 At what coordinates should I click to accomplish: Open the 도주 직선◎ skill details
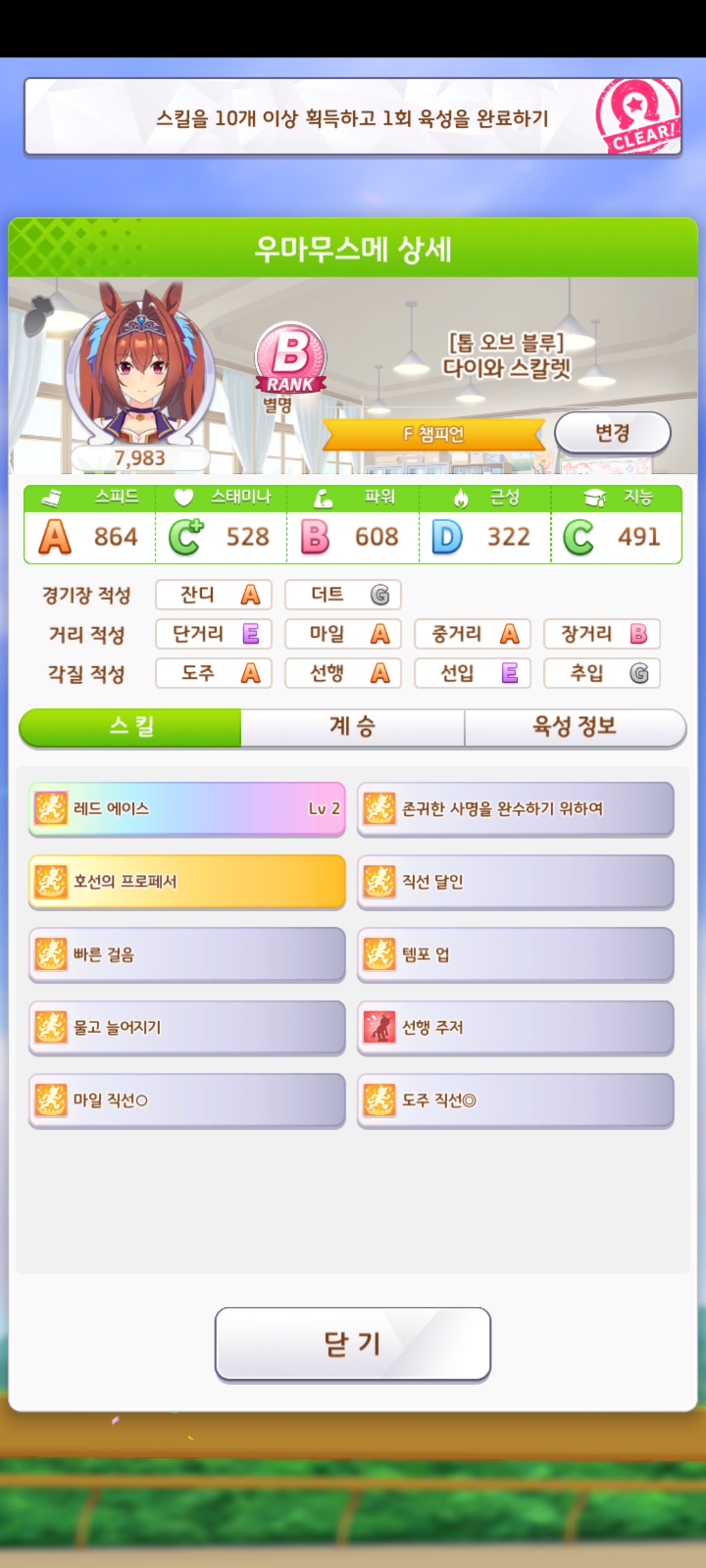[x=515, y=1100]
